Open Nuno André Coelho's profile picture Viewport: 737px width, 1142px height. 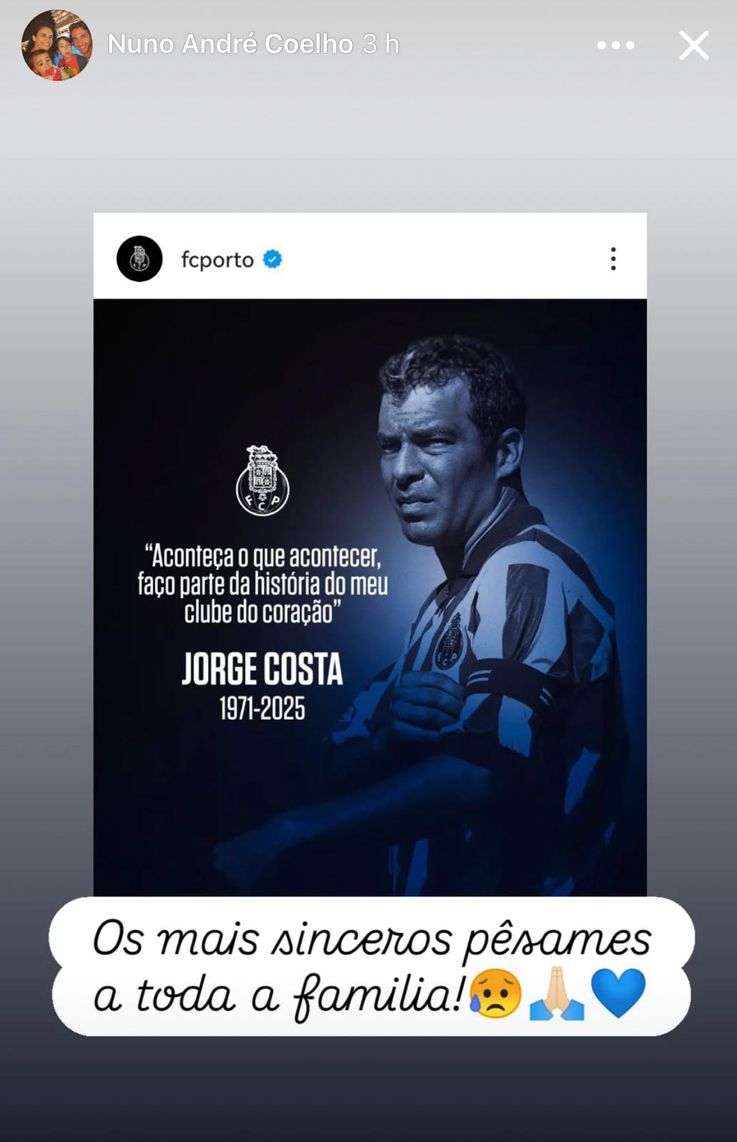point(56,45)
